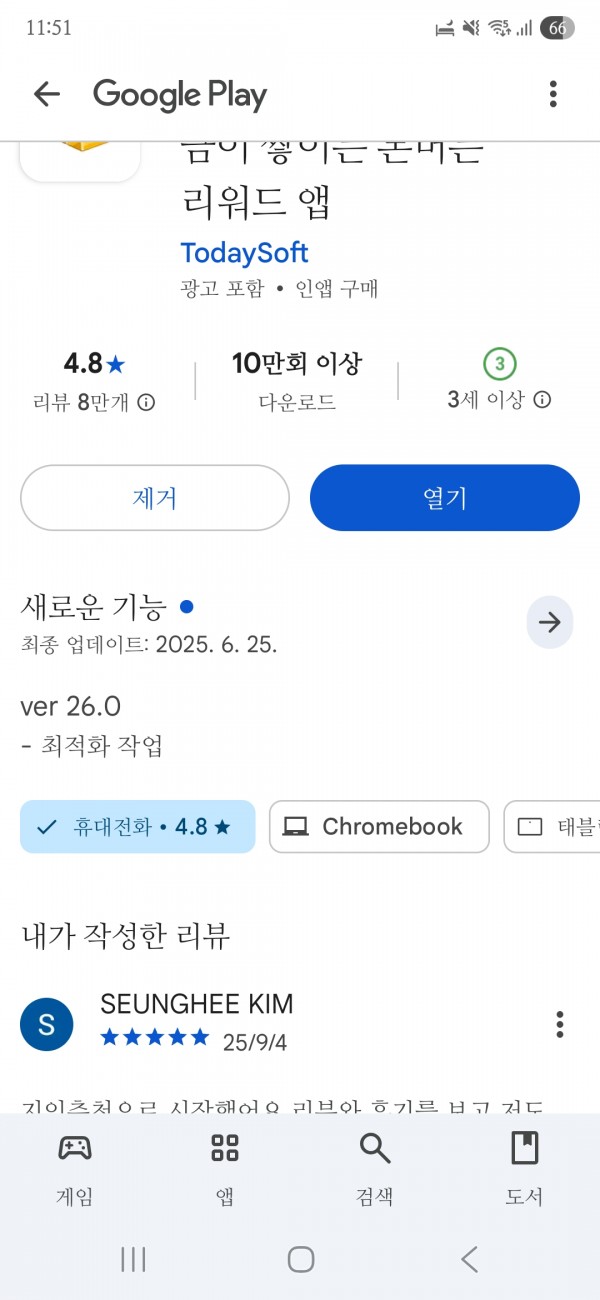Go back using the top-left arrow
The width and height of the screenshot is (600, 1300).
coord(47,95)
